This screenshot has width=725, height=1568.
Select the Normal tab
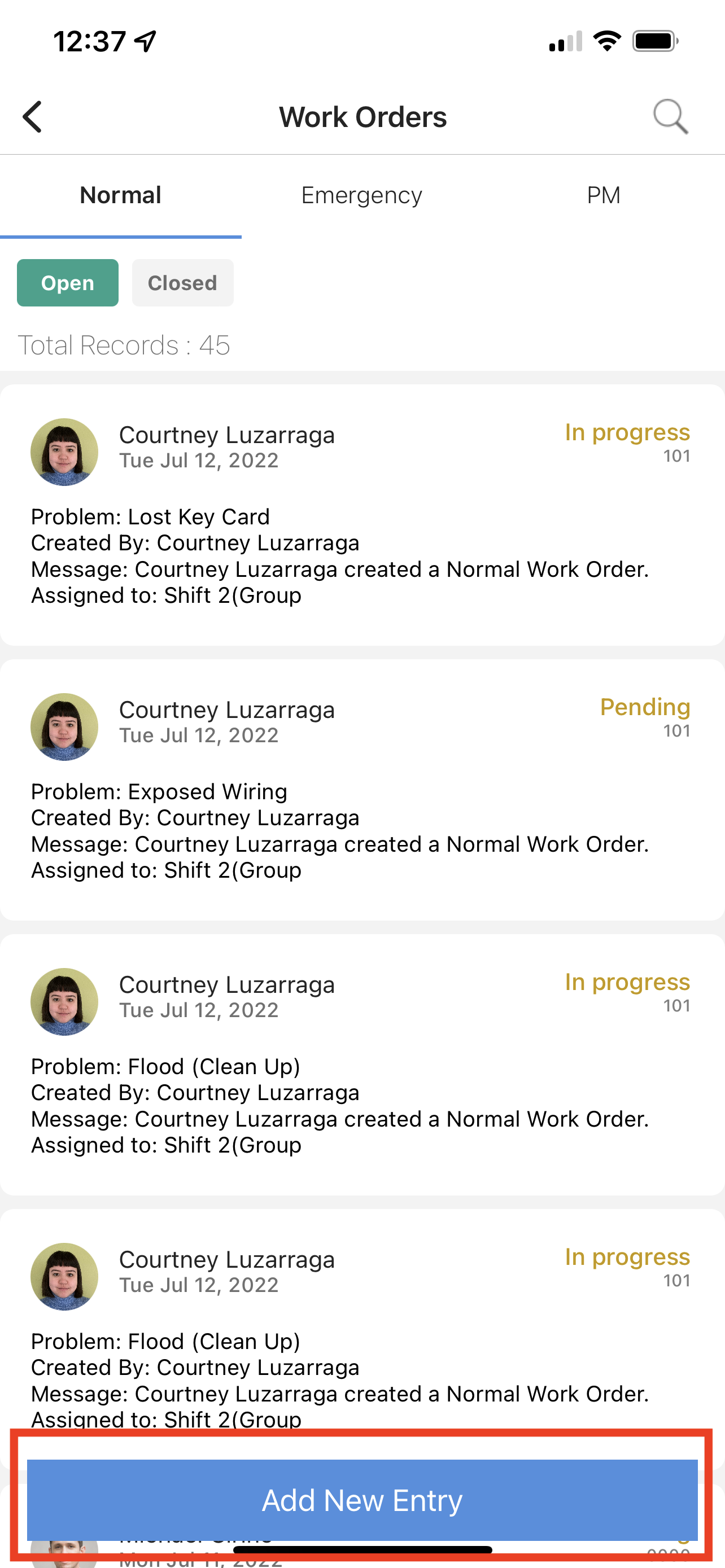[120, 195]
